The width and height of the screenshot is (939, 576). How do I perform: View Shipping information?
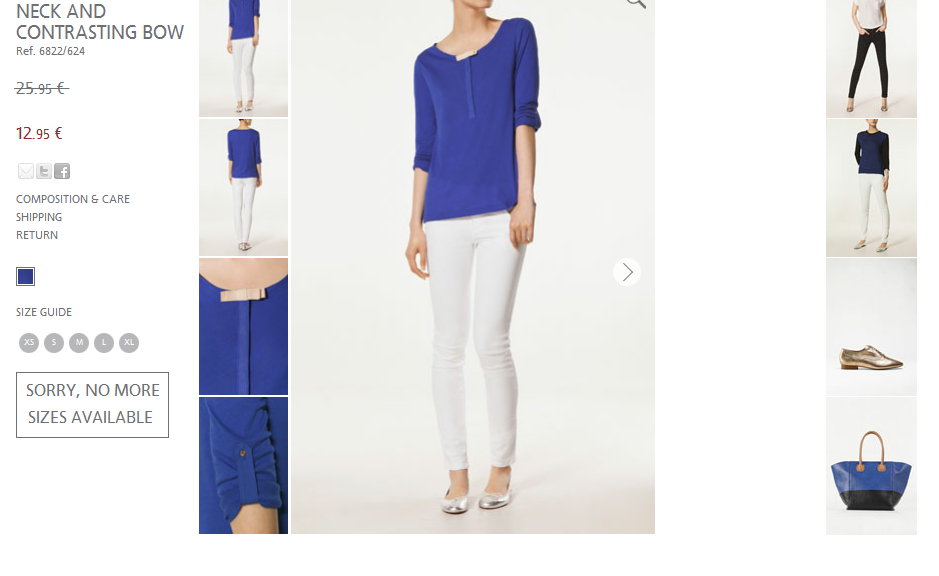tap(39, 217)
